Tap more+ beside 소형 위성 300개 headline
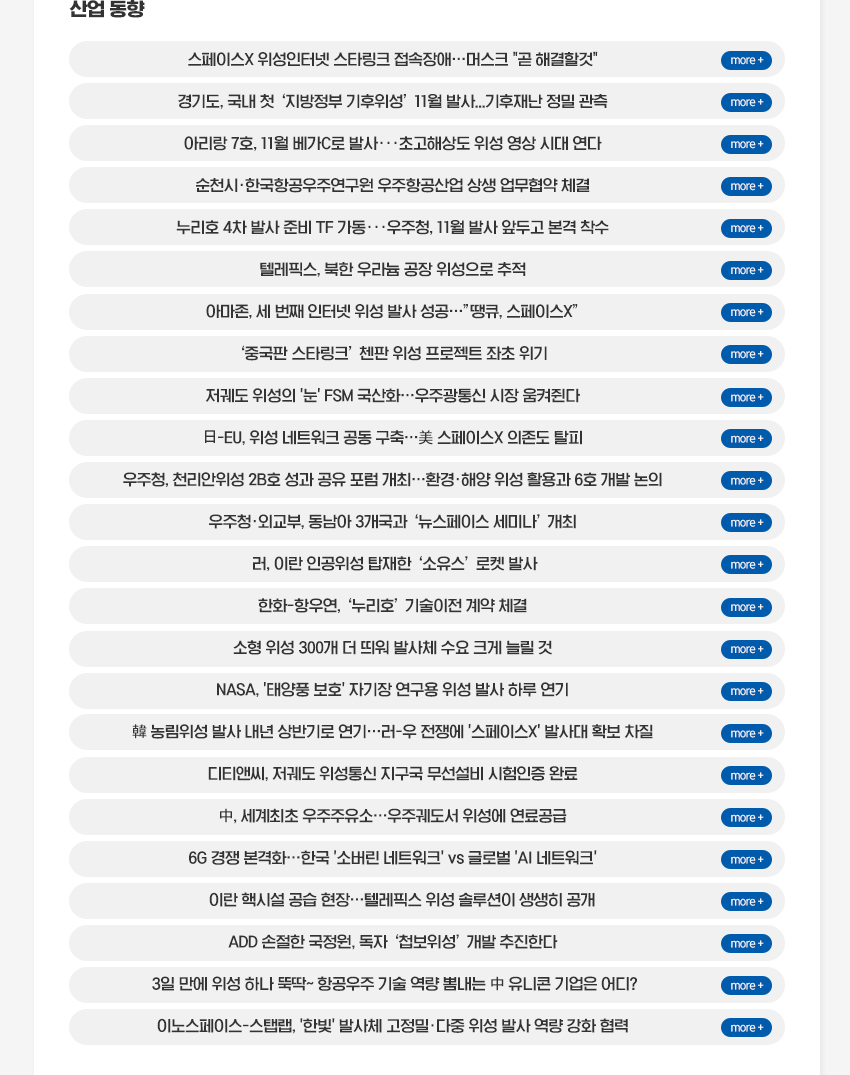 click(746, 649)
